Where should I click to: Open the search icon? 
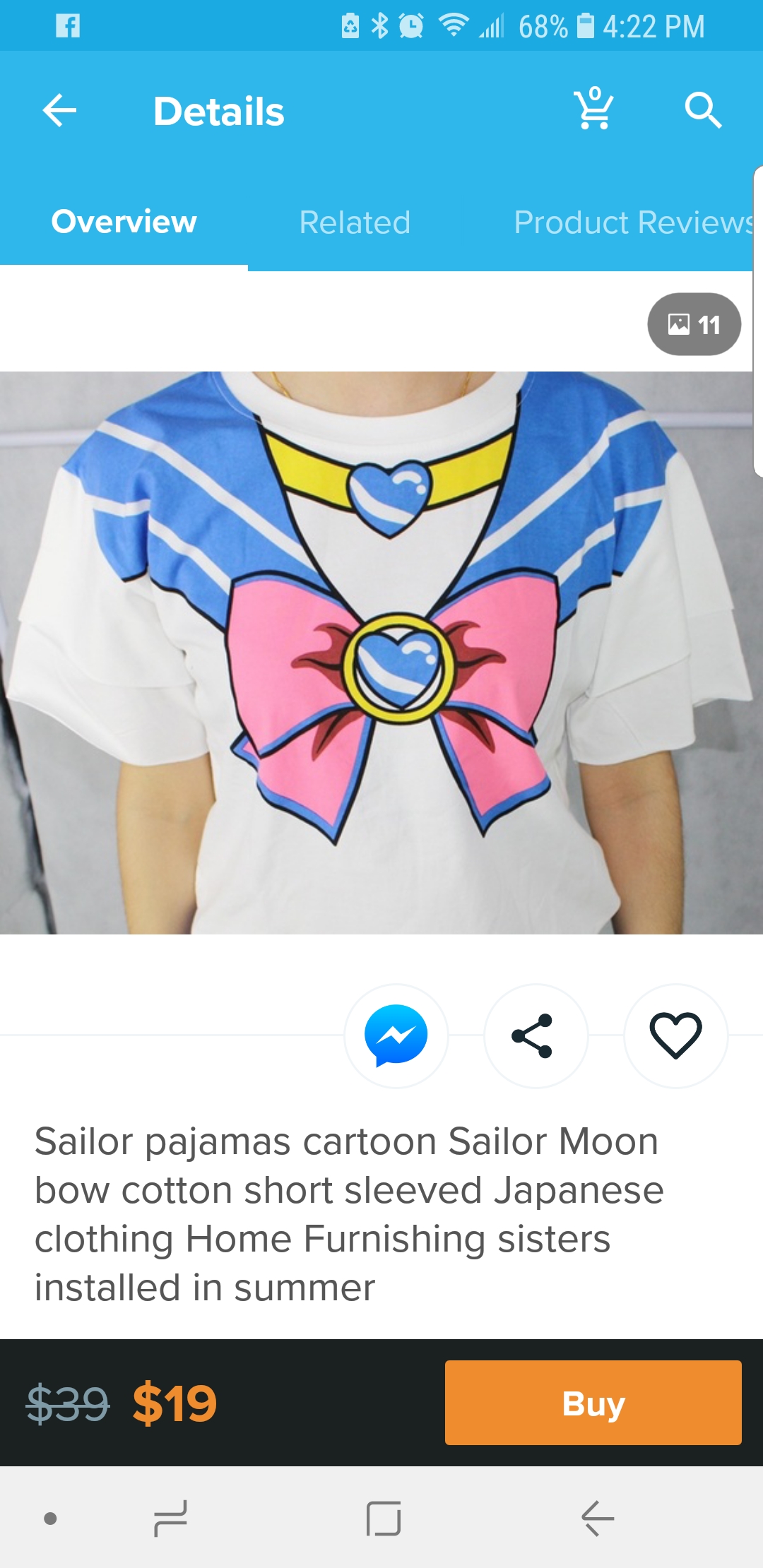[703, 110]
